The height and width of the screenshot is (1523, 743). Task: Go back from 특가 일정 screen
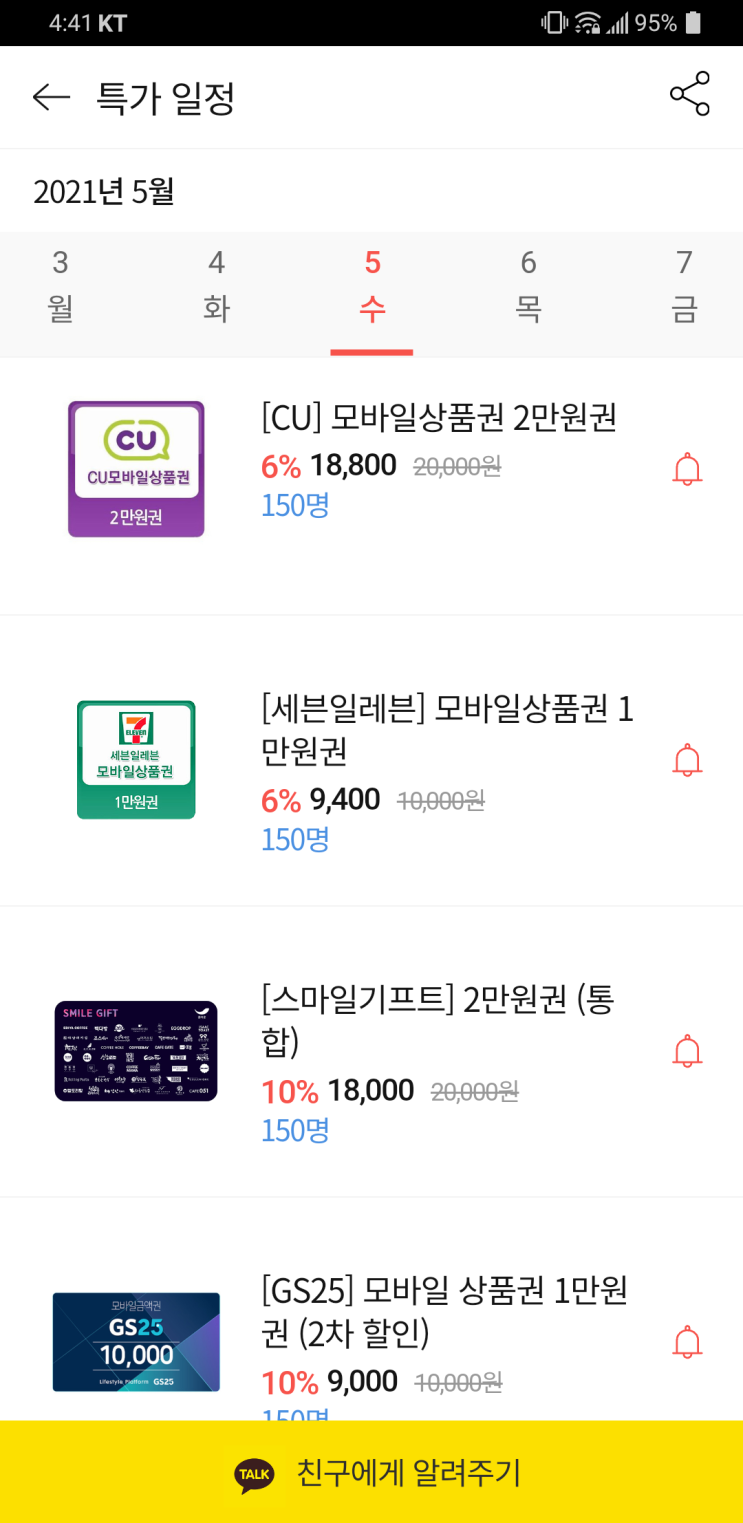pyautogui.click(x=51, y=97)
